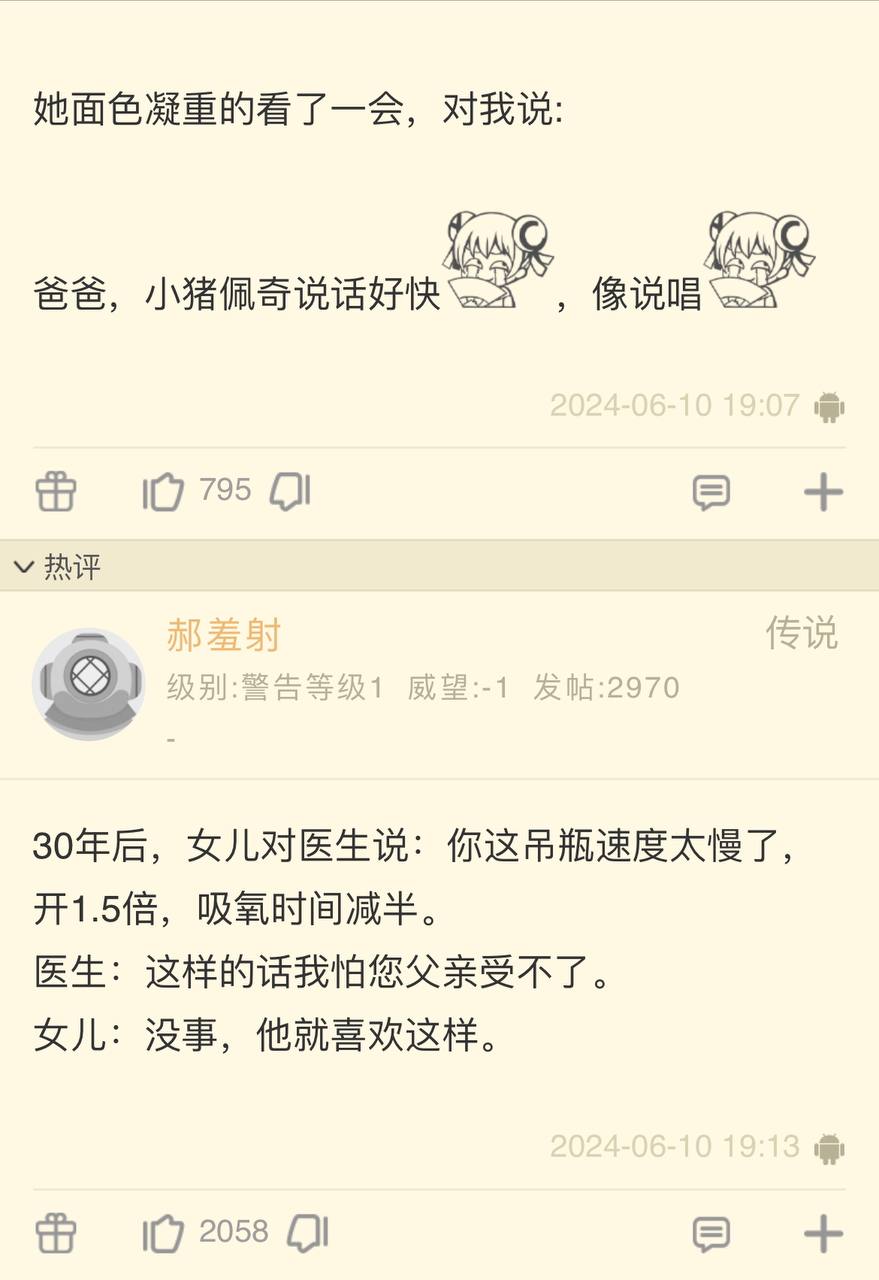Collapse the 热评 hot comments section
This screenshot has height=1280, width=879.
[x=24, y=567]
